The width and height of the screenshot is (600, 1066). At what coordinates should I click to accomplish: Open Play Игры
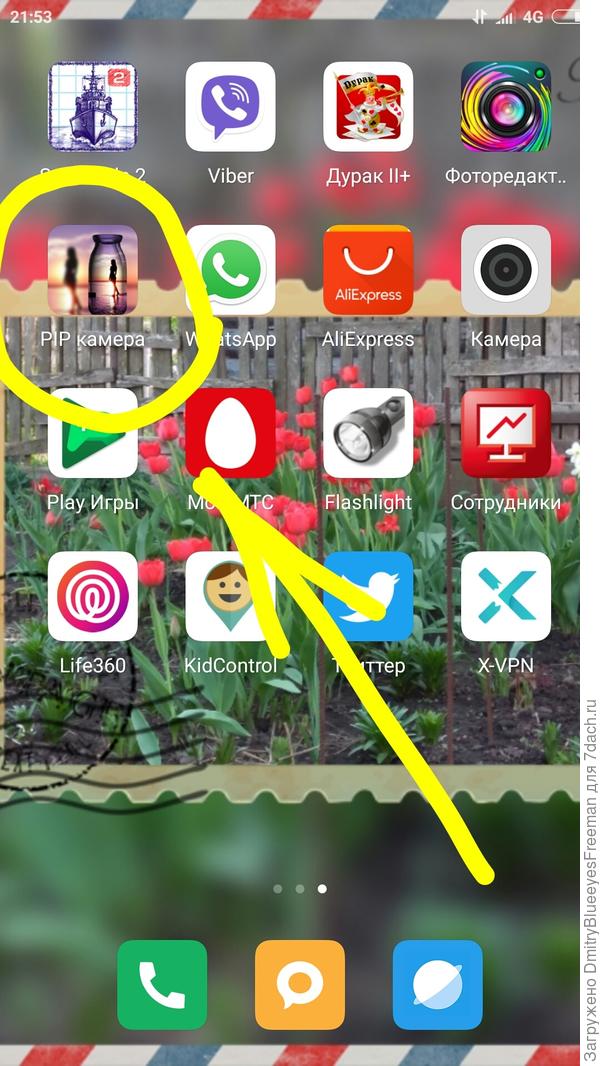[x=92, y=433]
